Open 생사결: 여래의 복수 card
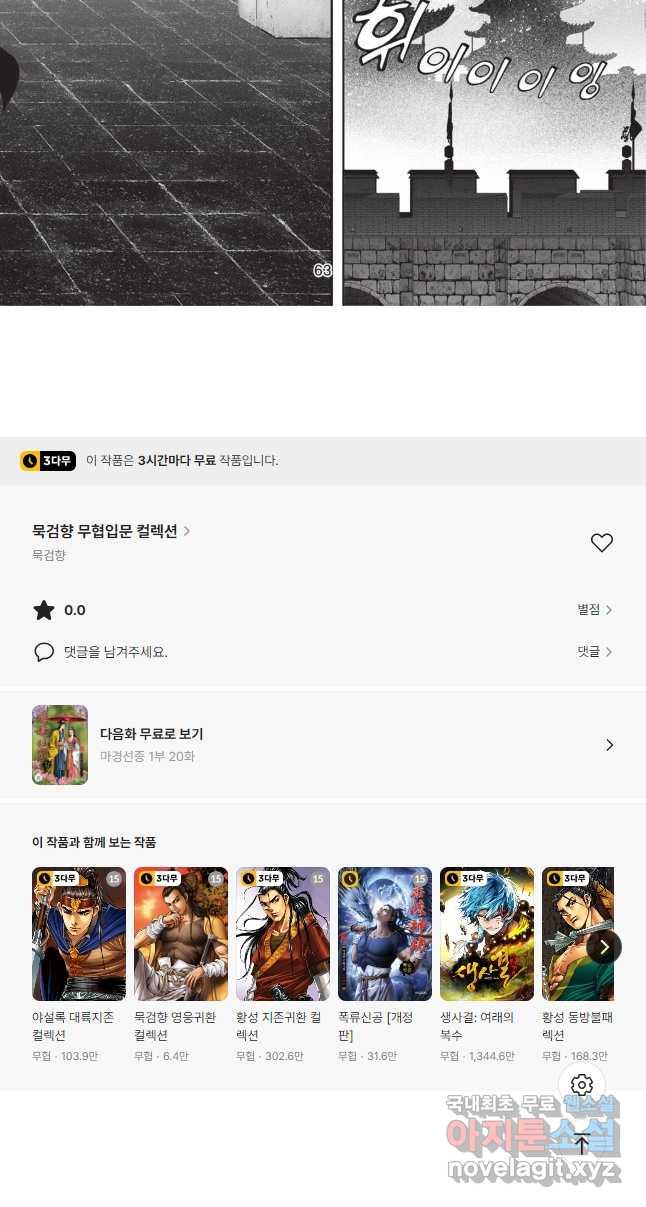The height and width of the screenshot is (1207, 646). click(487, 934)
